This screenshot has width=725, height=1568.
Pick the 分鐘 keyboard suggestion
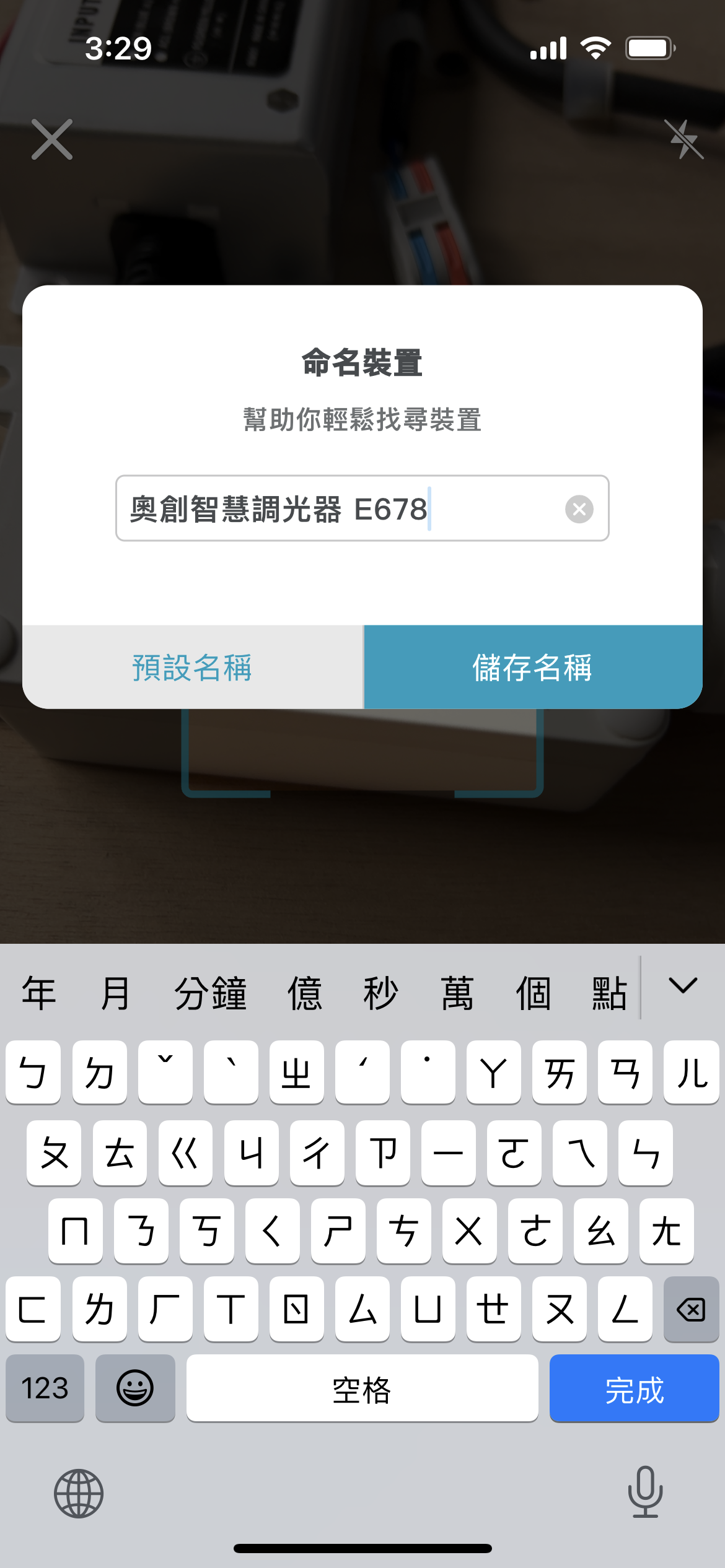(211, 993)
